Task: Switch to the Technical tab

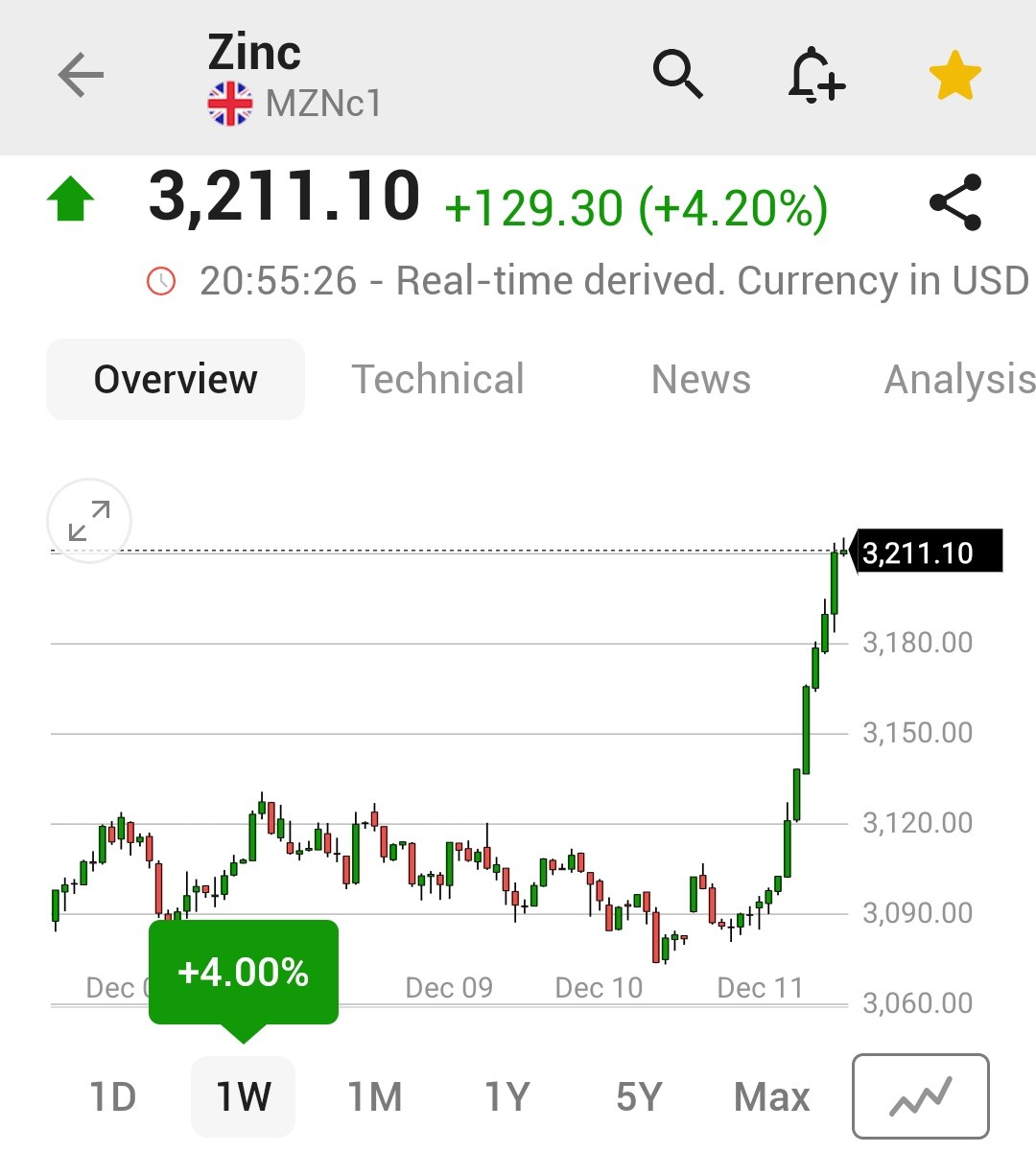Action: point(437,379)
